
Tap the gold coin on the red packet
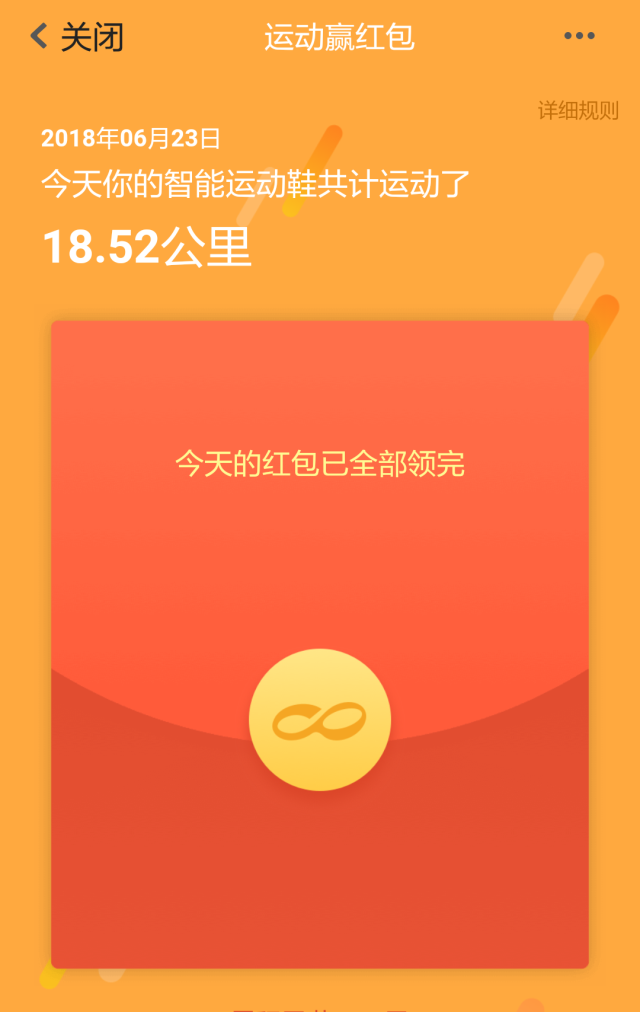click(320, 720)
